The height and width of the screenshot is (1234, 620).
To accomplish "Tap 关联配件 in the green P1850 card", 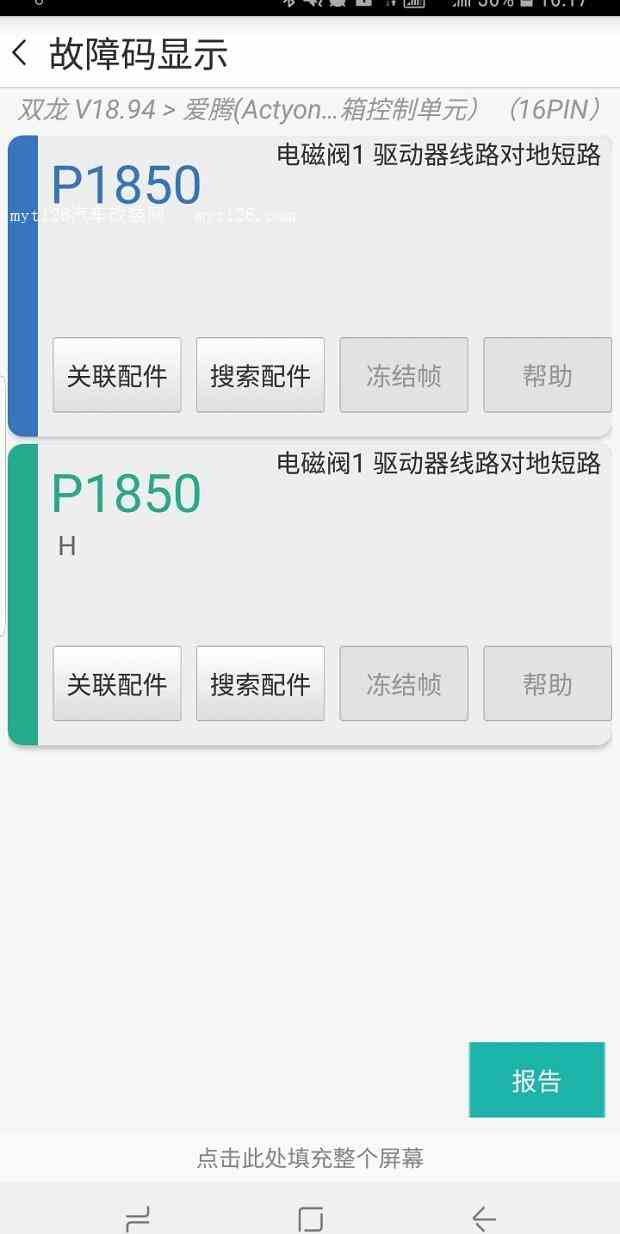I will tap(117, 684).
